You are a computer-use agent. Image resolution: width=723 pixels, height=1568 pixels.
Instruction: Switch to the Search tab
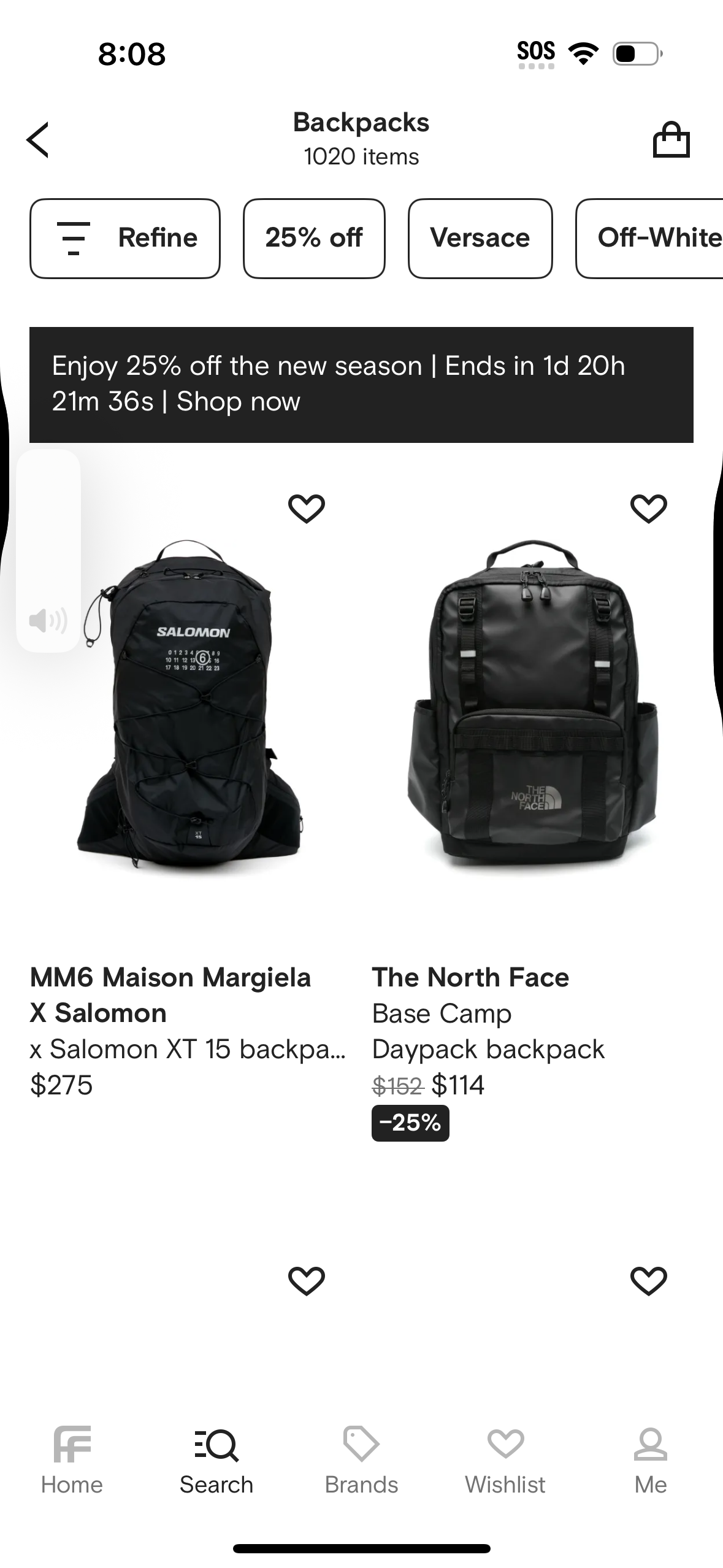pos(216,1461)
